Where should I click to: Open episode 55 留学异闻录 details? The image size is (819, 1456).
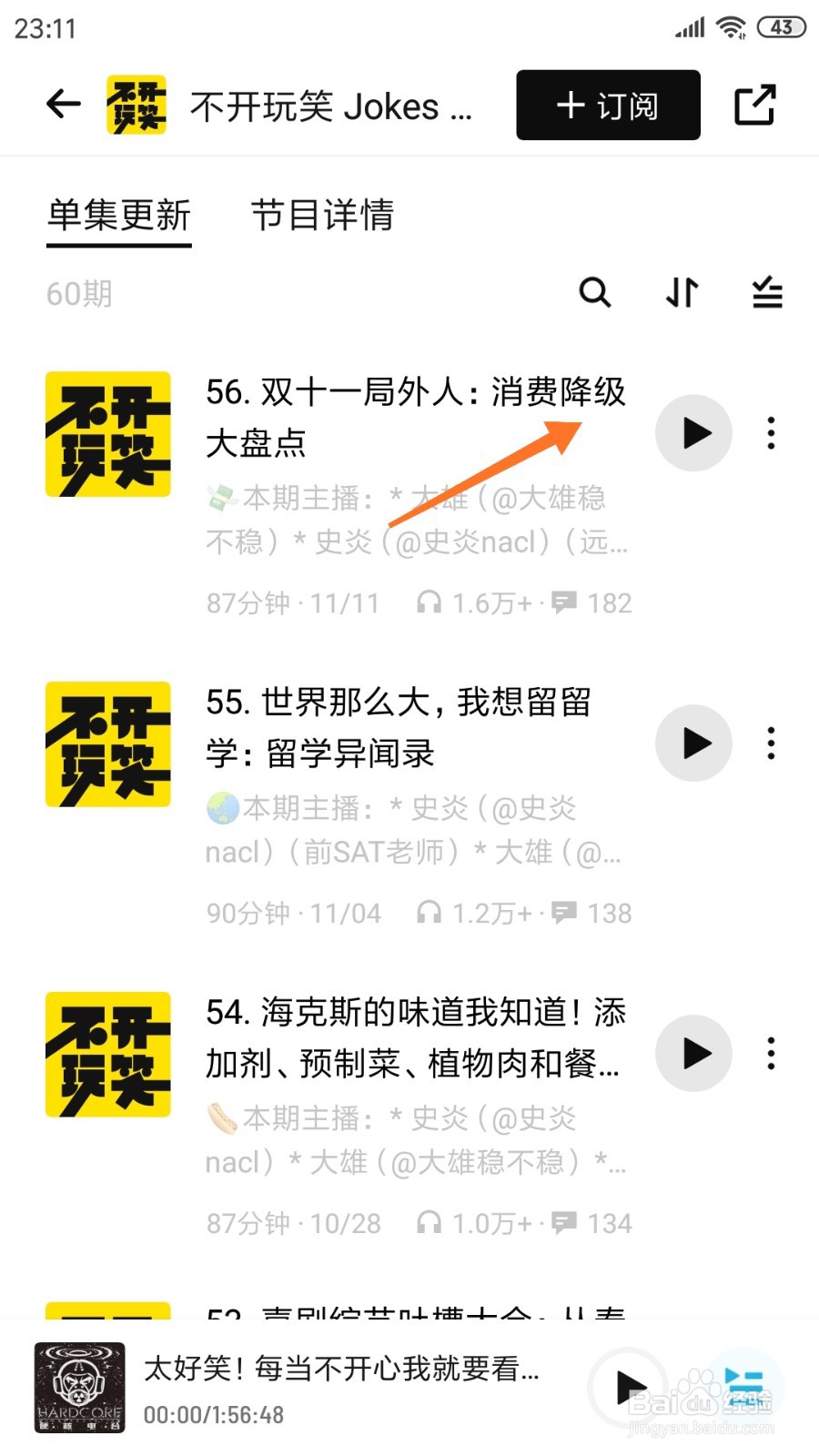[x=398, y=727]
